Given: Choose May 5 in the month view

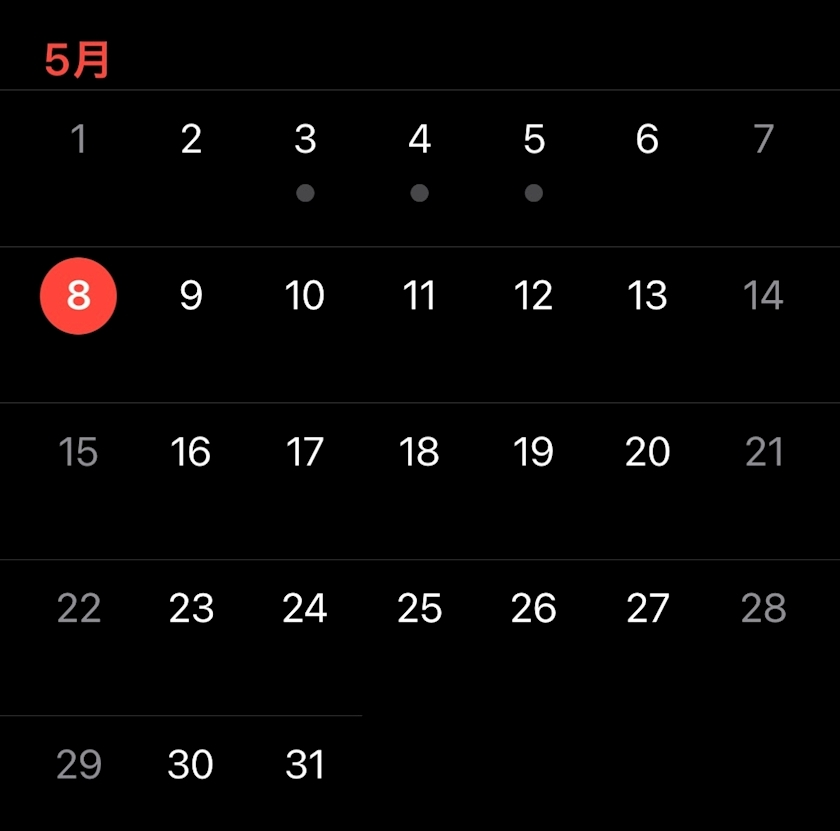Looking at the screenshot, I should coord(533,140).
